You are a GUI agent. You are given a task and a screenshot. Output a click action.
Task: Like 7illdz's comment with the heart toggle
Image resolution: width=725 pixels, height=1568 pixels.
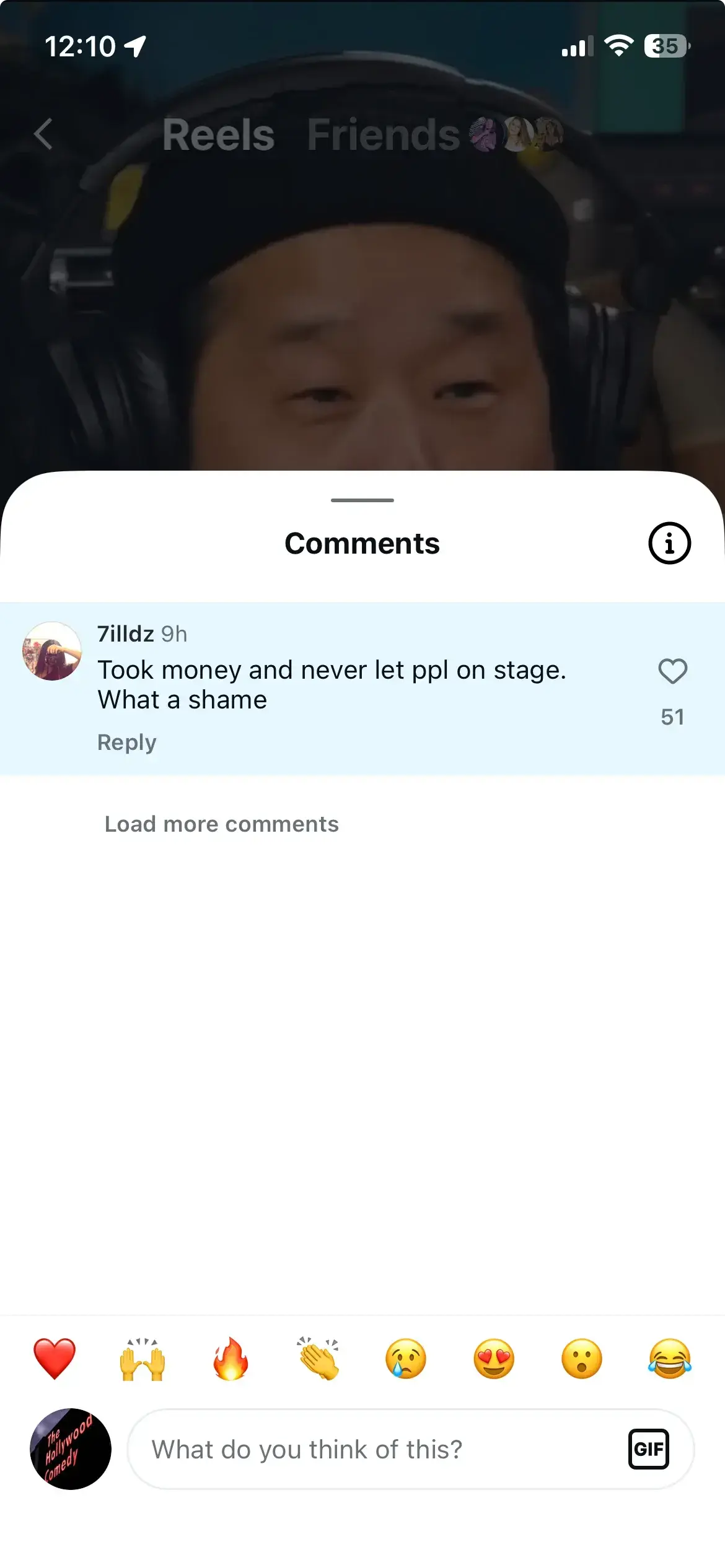pos(673,671)
